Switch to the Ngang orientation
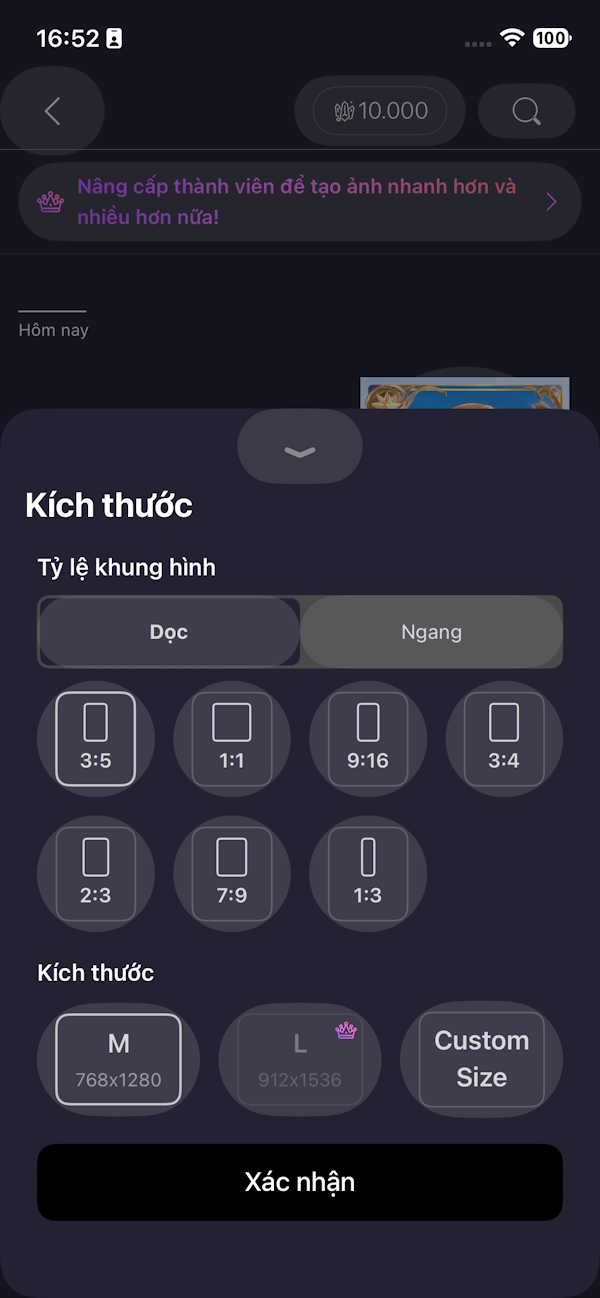This screenshot has height=1298, width=600. (431, 632)
